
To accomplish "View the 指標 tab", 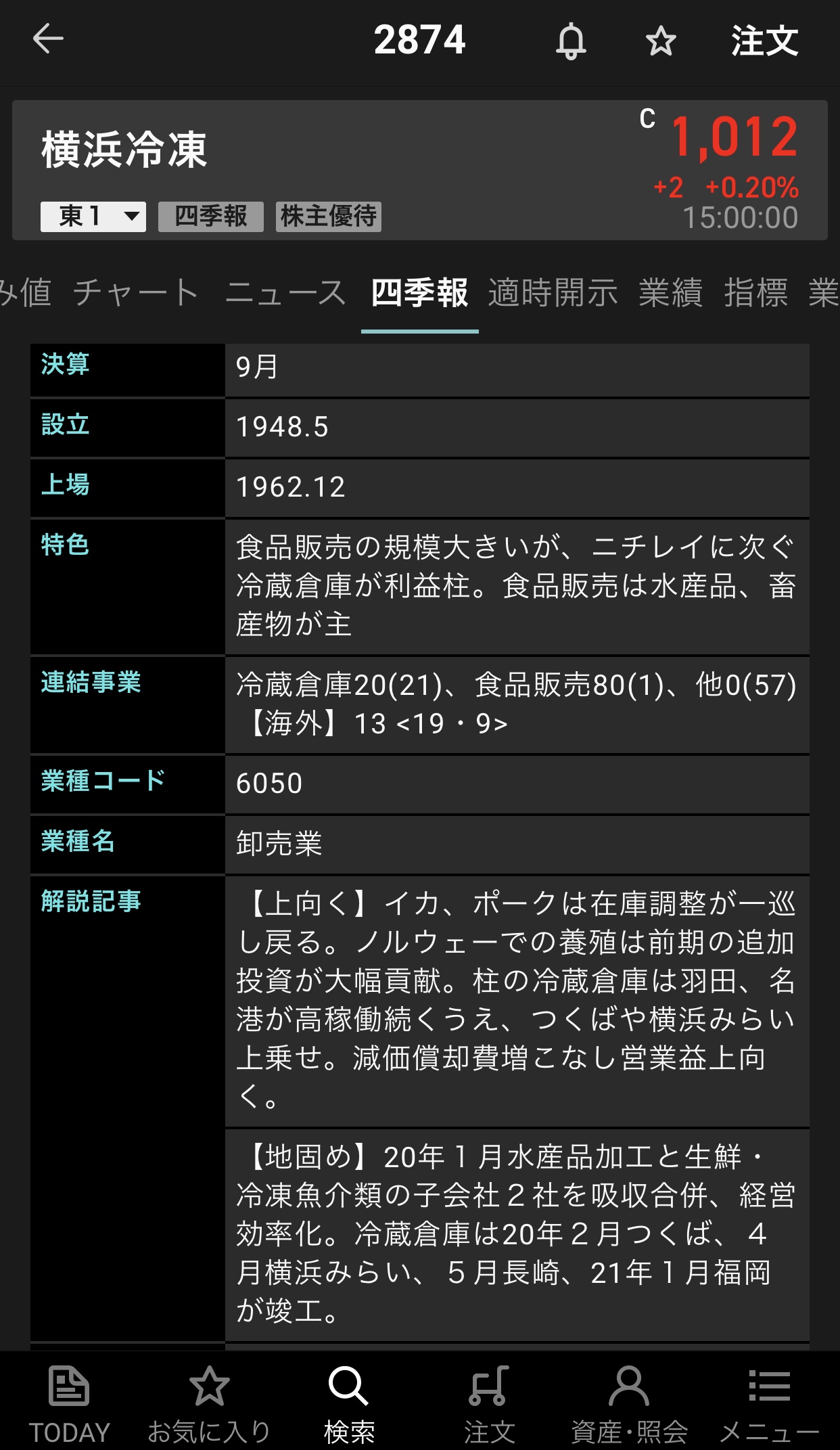I will [x=755, y=293].
